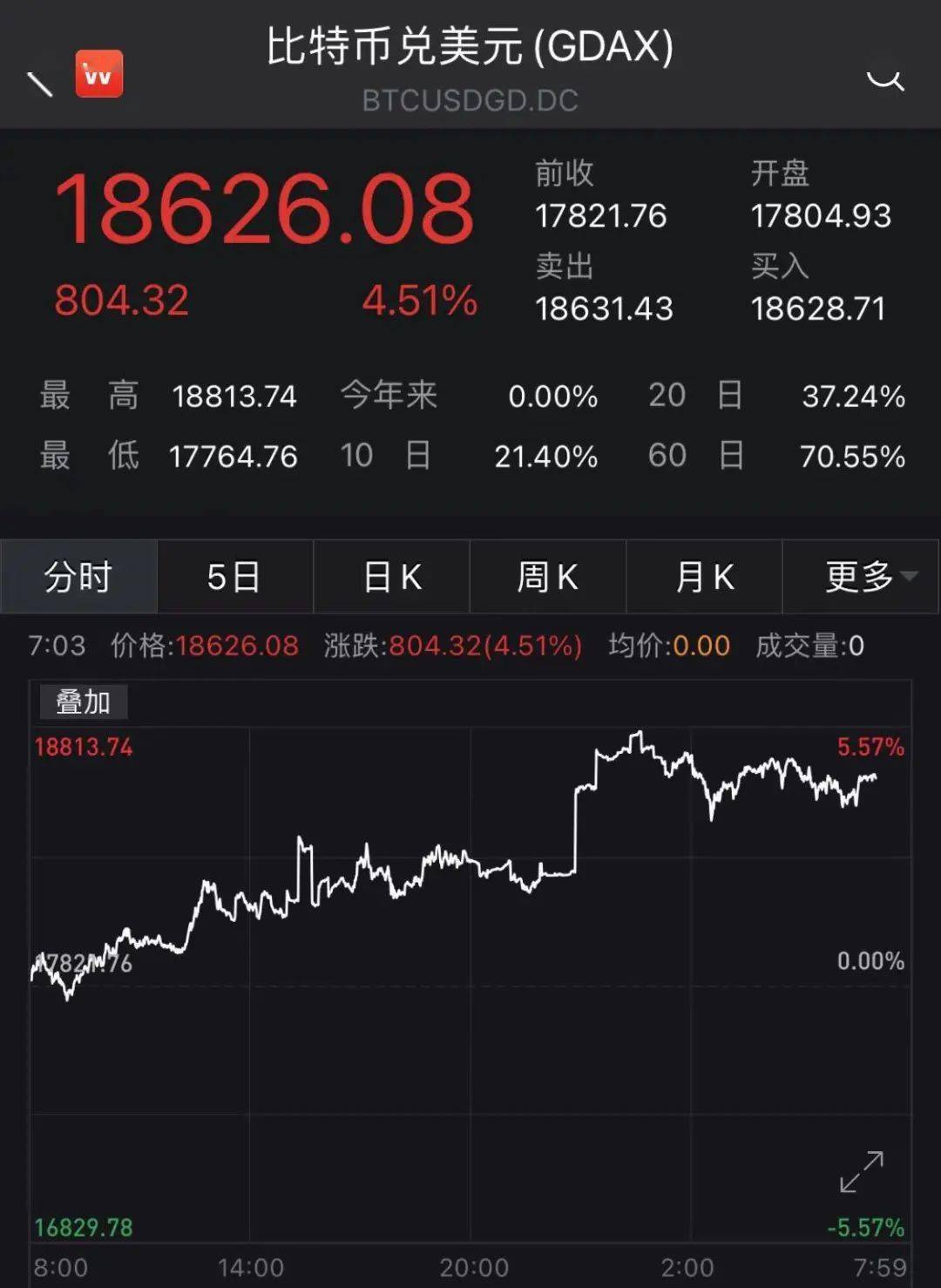Tap the high value 18813.74 on the chart

click(x=83, y=748)
